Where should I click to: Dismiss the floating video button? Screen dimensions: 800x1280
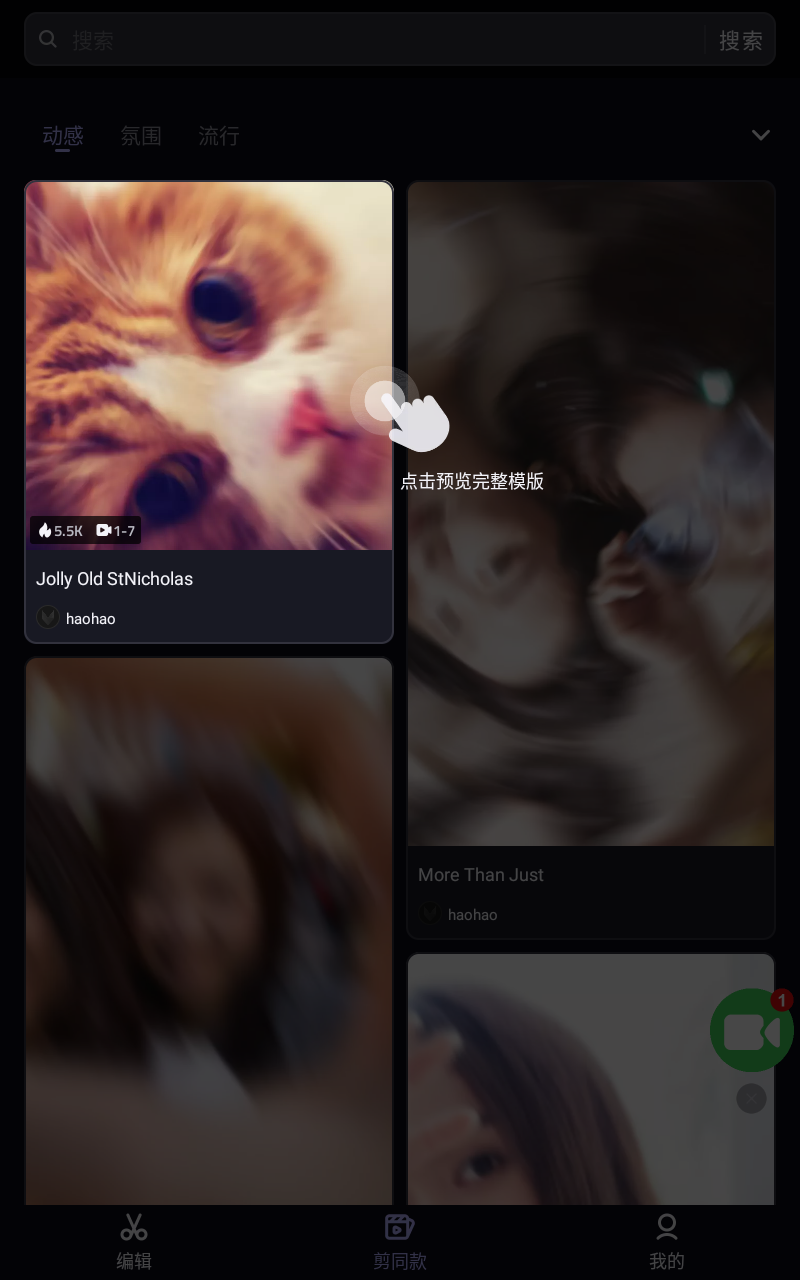click(751, 1098)
